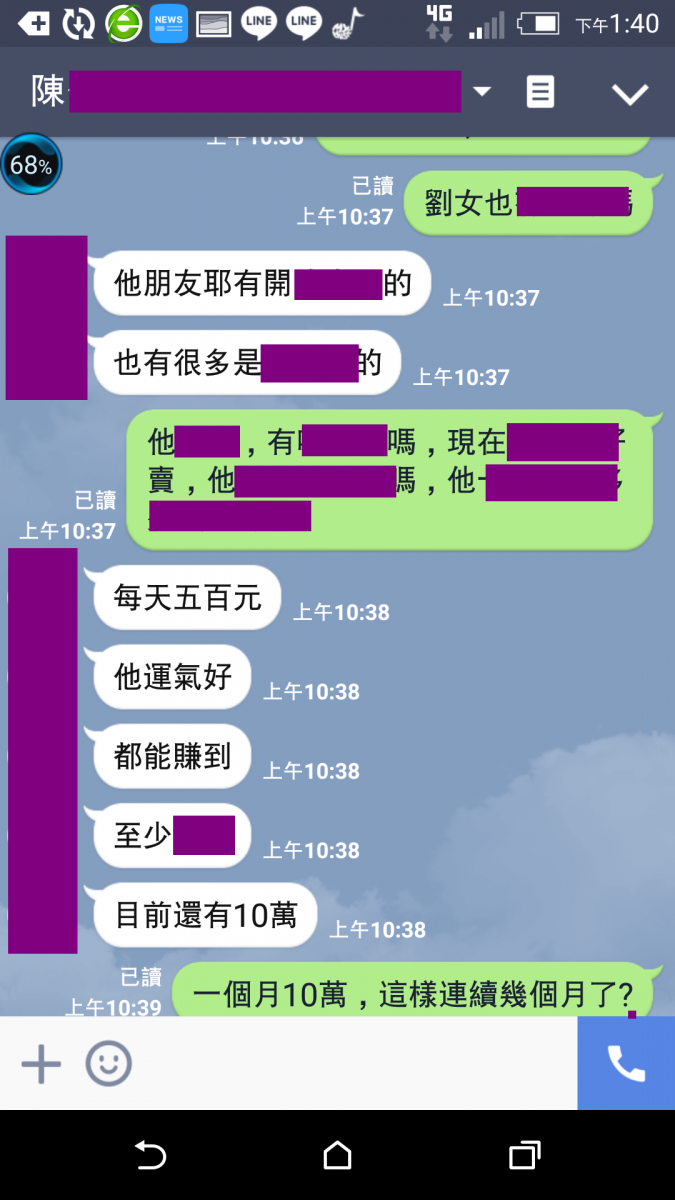
Task: Open the plus attachment menu
Action: click(x=41, y=1064)
